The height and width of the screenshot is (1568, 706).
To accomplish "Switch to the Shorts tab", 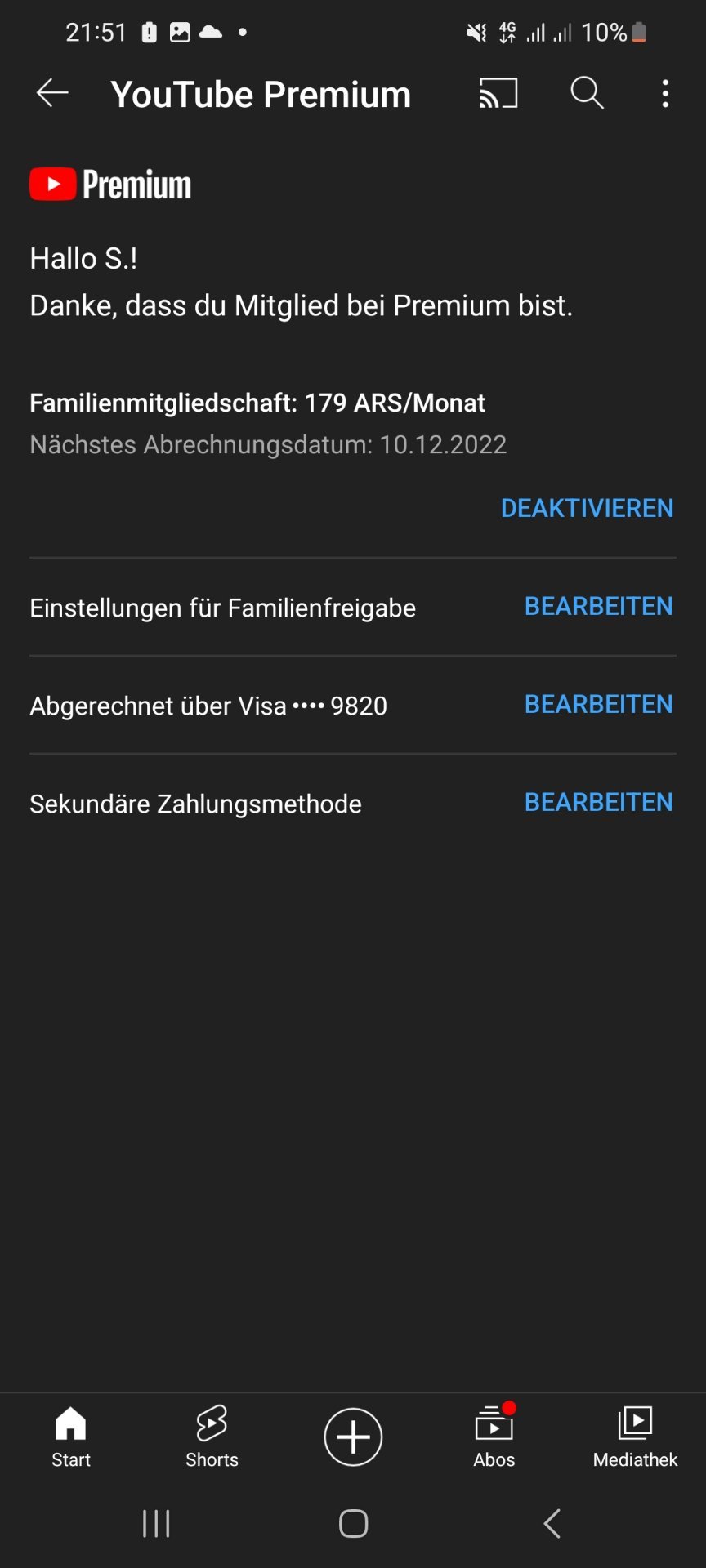I will pyautogui.click(x=212, y=1437).
